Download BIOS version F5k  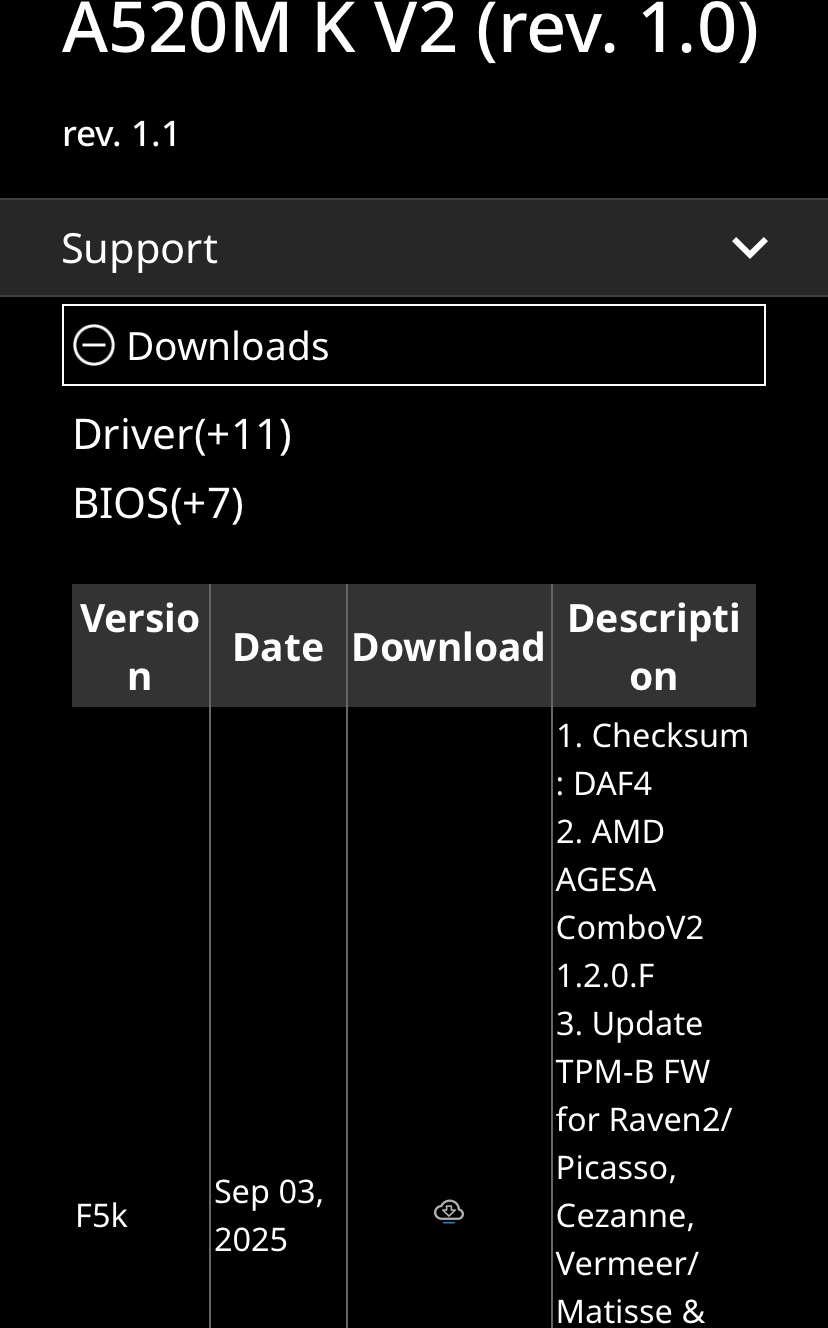tap(449, 1212)
